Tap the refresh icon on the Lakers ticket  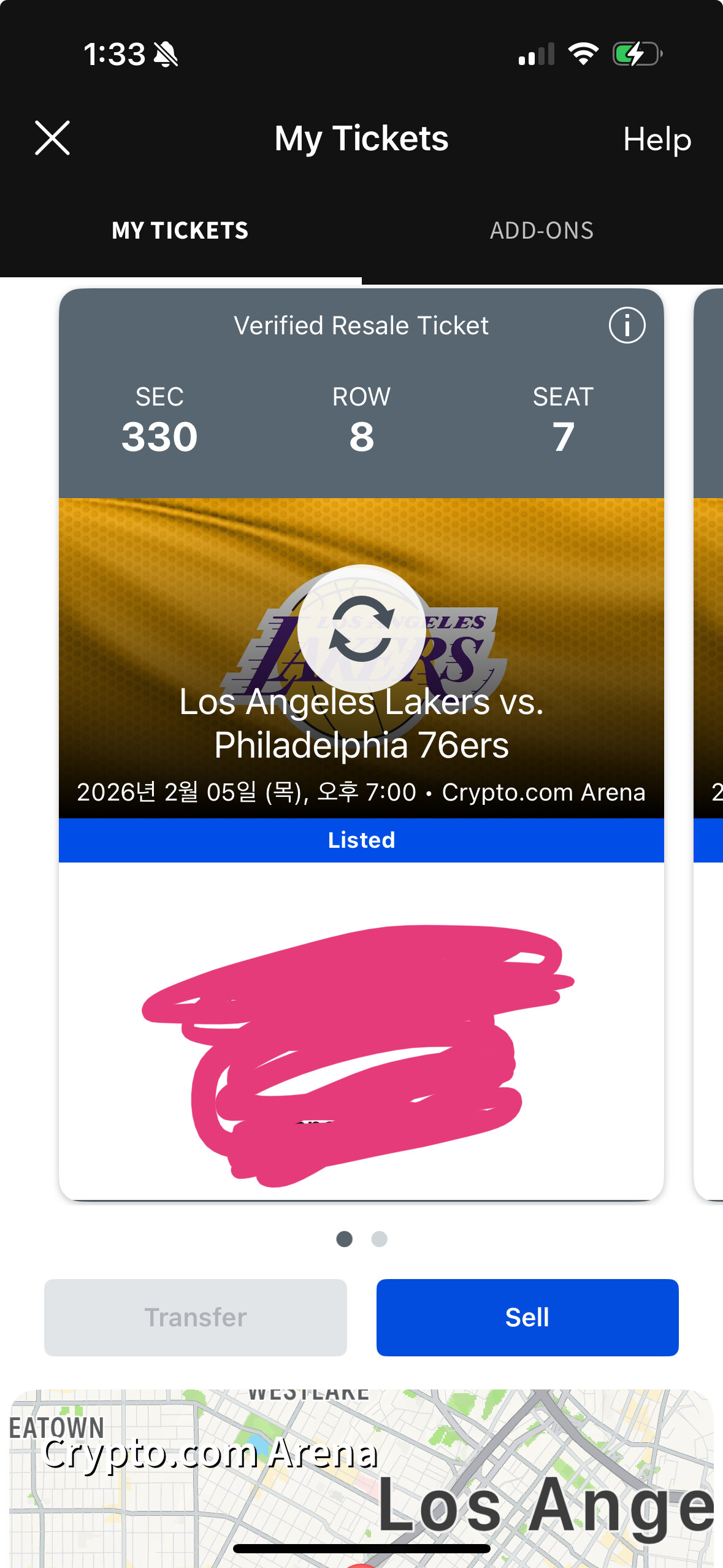(361, 628)
